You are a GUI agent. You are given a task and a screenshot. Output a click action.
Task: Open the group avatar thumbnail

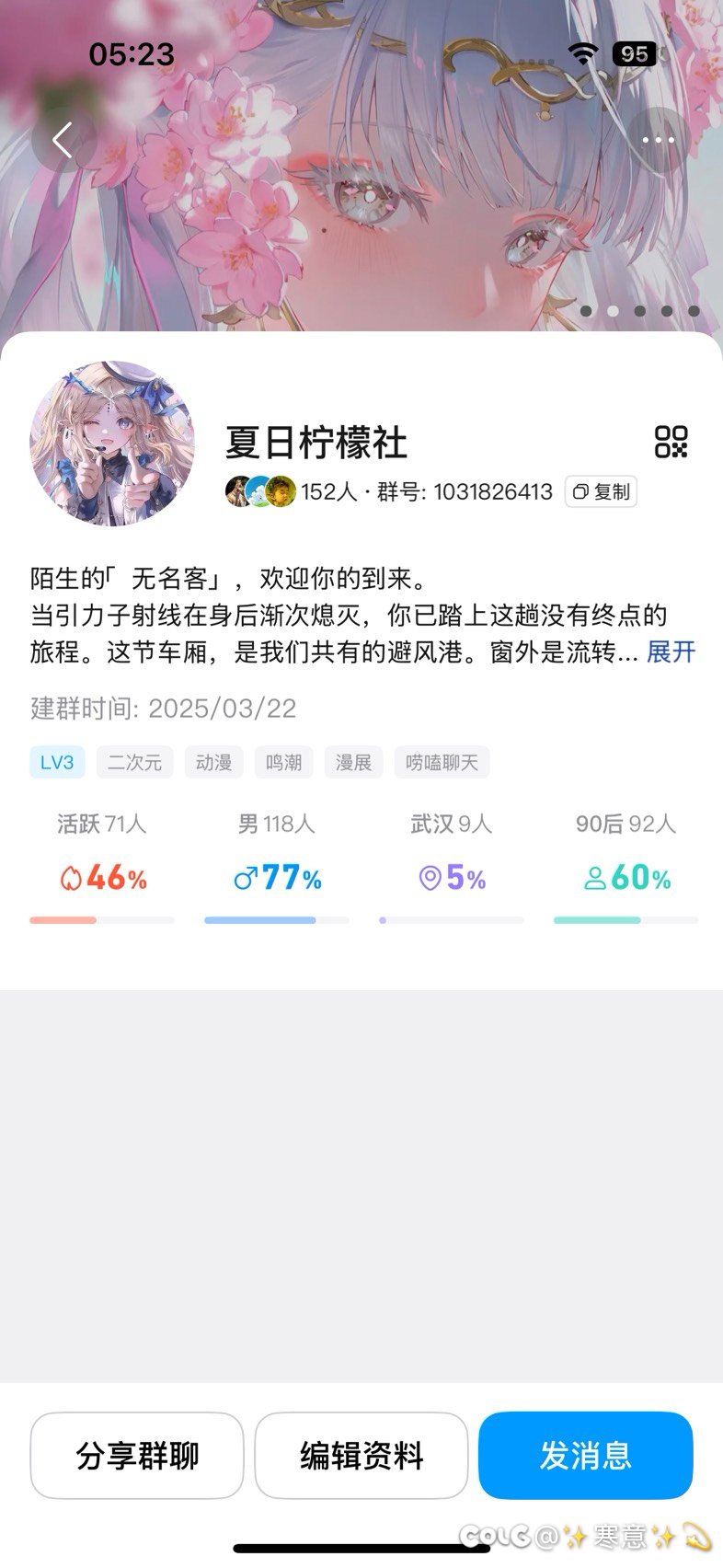pyautogui.click(x=112, y=444)
